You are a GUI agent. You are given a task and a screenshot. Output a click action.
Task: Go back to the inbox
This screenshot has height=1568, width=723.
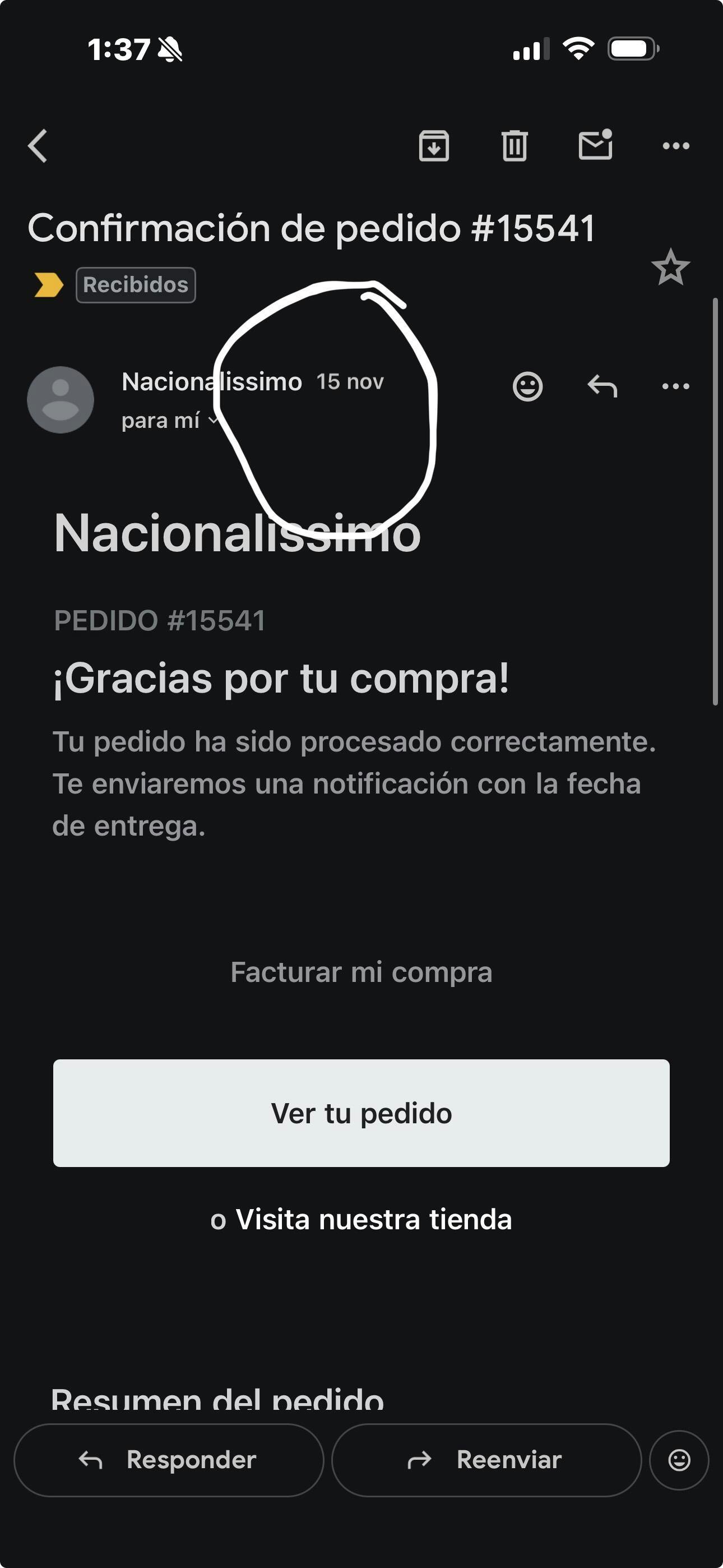tap(38, 146)
